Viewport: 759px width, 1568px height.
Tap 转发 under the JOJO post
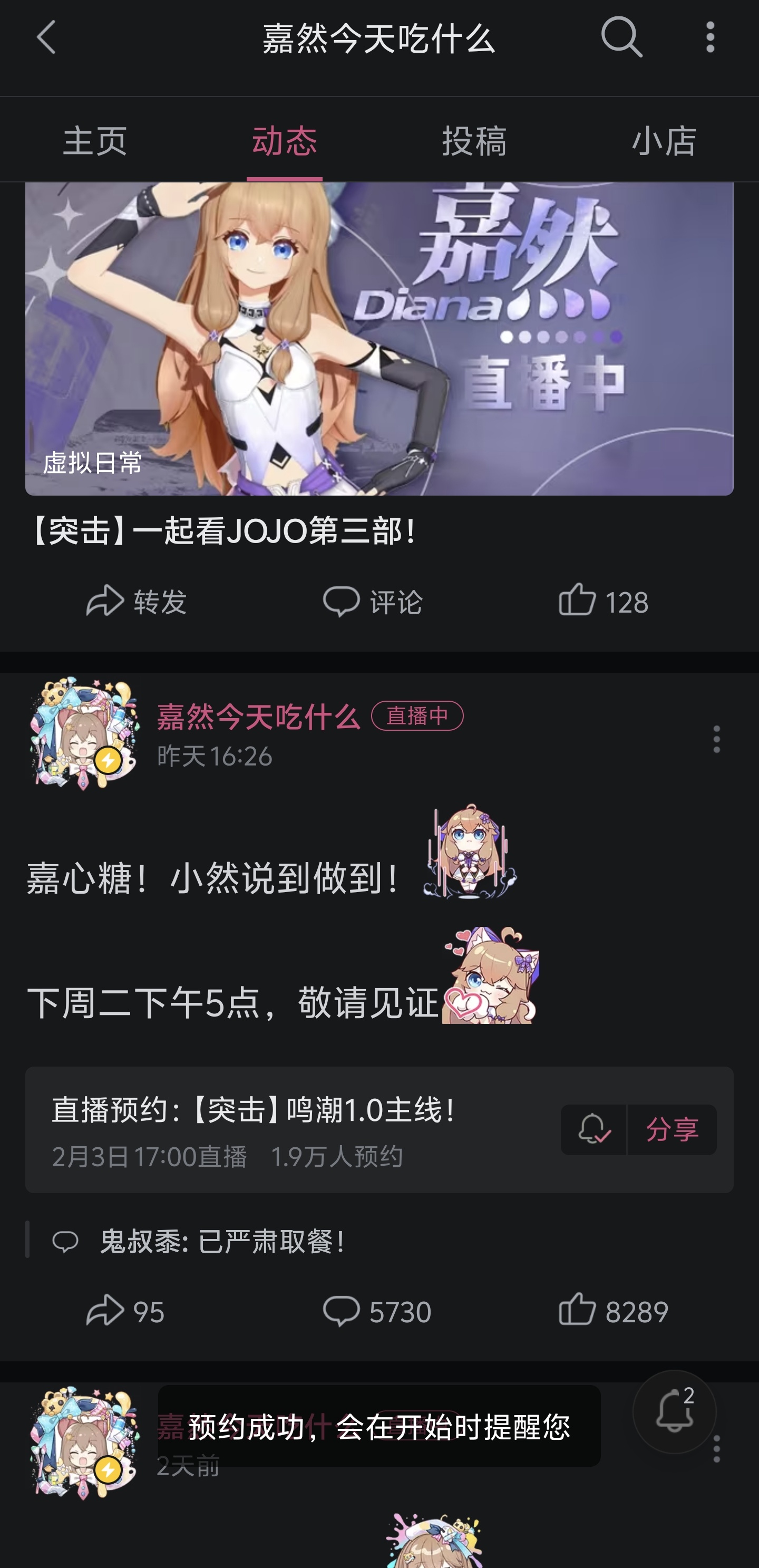137,602
